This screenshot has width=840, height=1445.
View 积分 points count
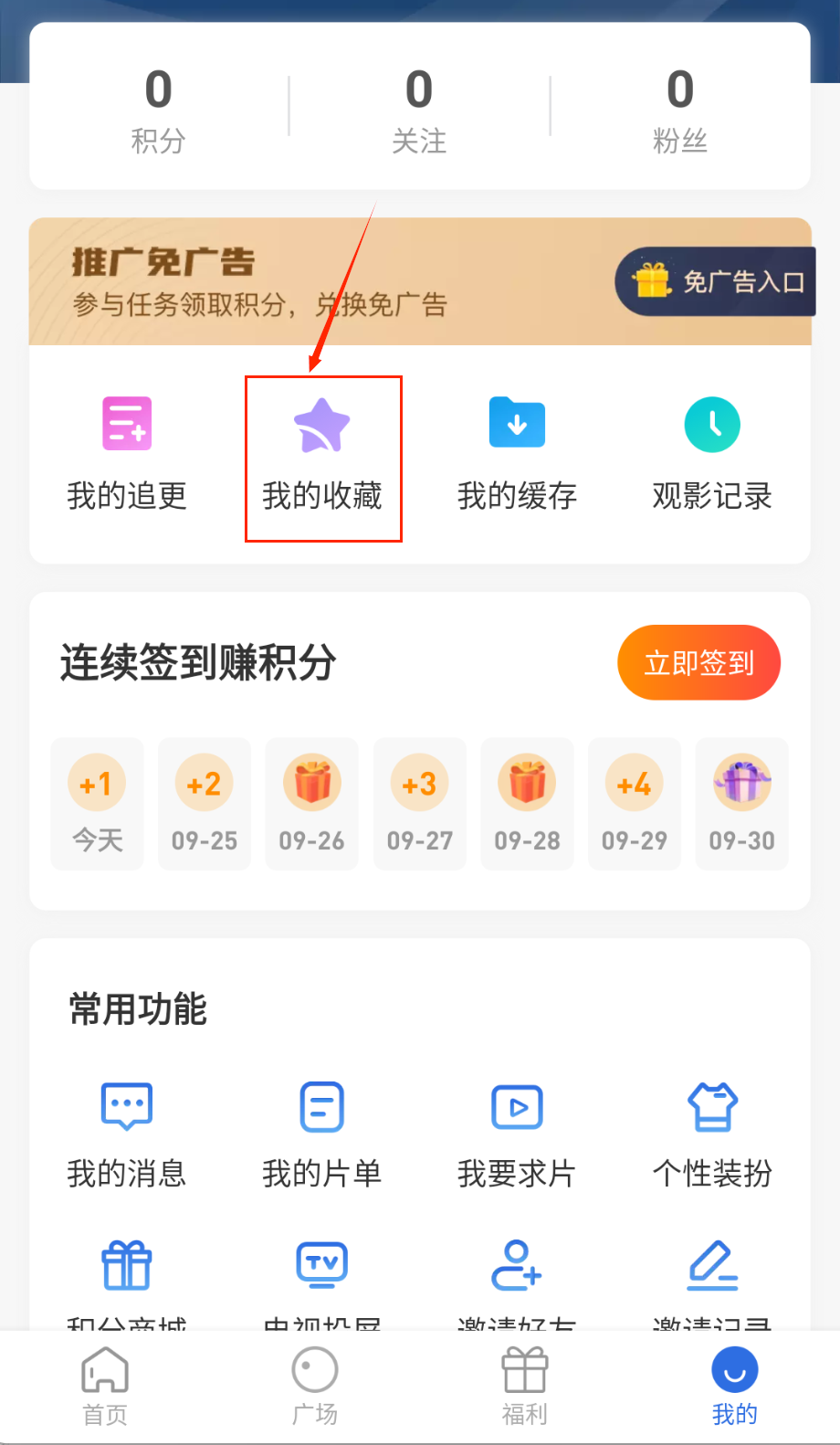pyautogui.click(x=158, y=110)
